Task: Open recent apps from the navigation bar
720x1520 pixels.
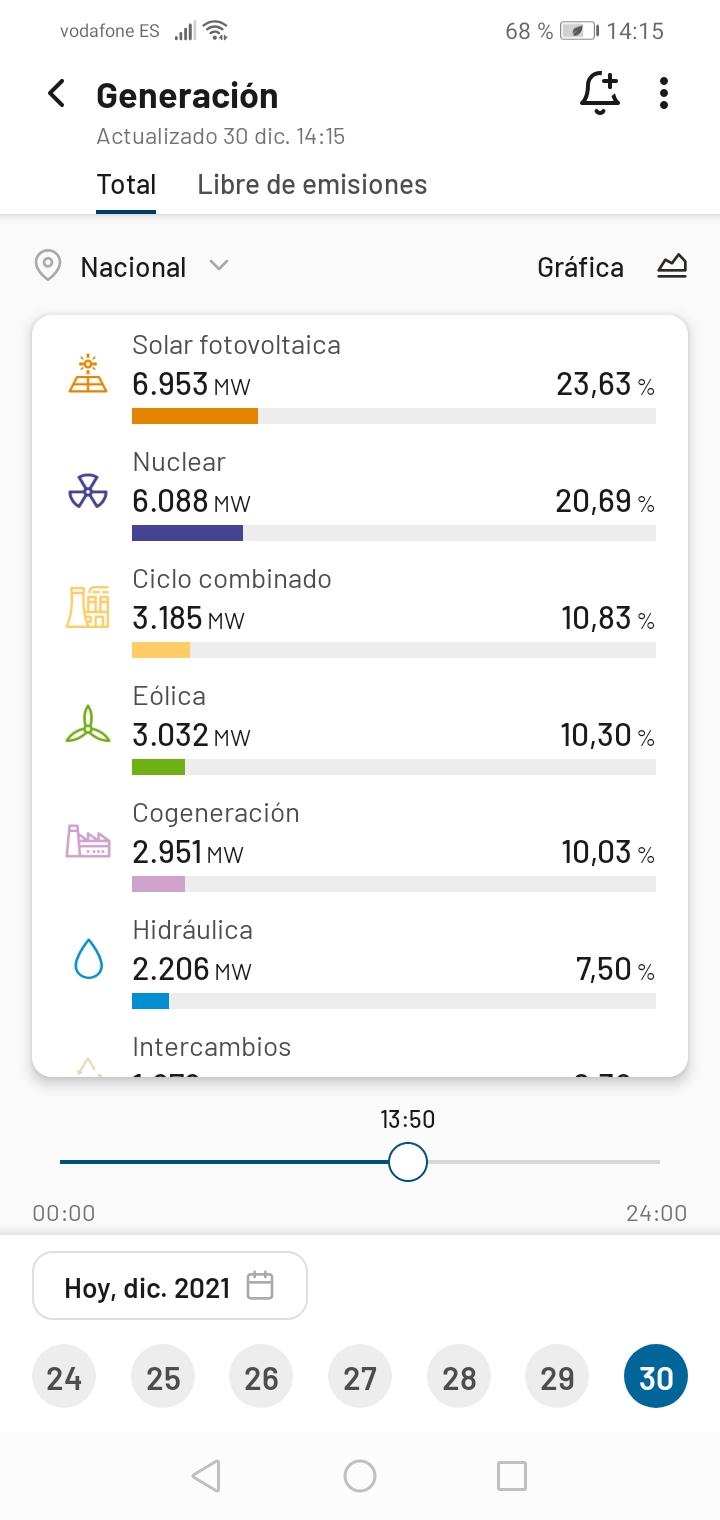Action: click(512, 1476)
